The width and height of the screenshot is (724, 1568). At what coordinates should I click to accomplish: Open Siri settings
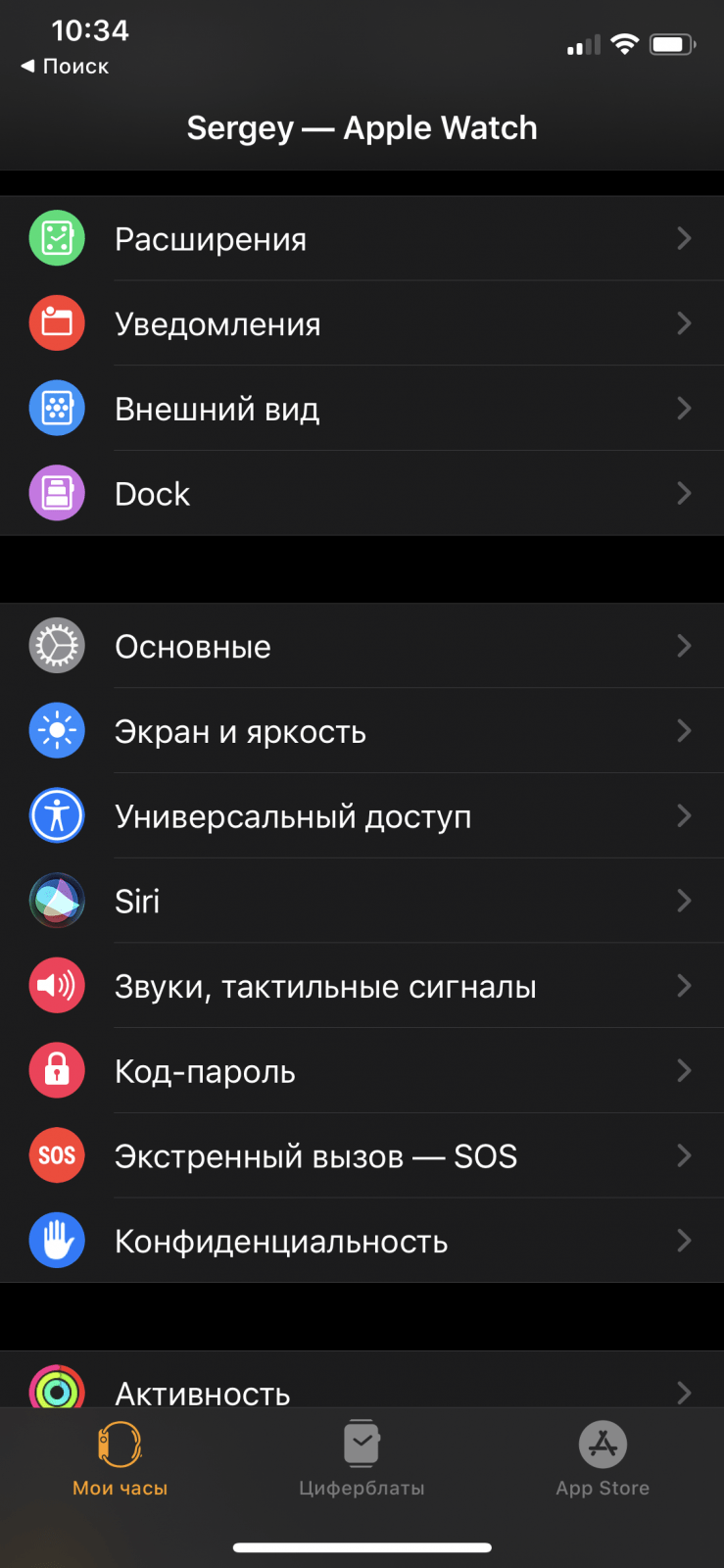click(x=362, y=901)
